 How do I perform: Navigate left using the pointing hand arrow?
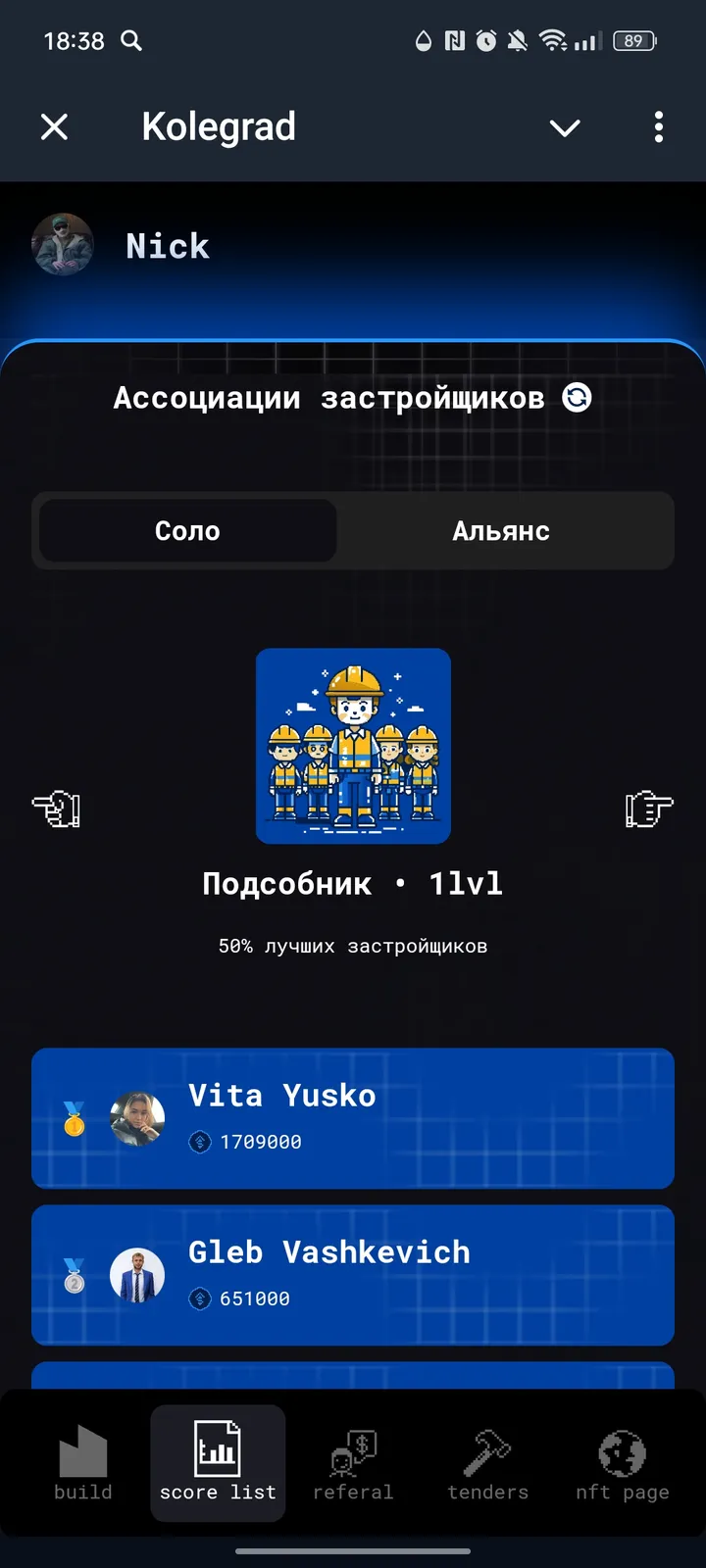click(x=56, y=808)
